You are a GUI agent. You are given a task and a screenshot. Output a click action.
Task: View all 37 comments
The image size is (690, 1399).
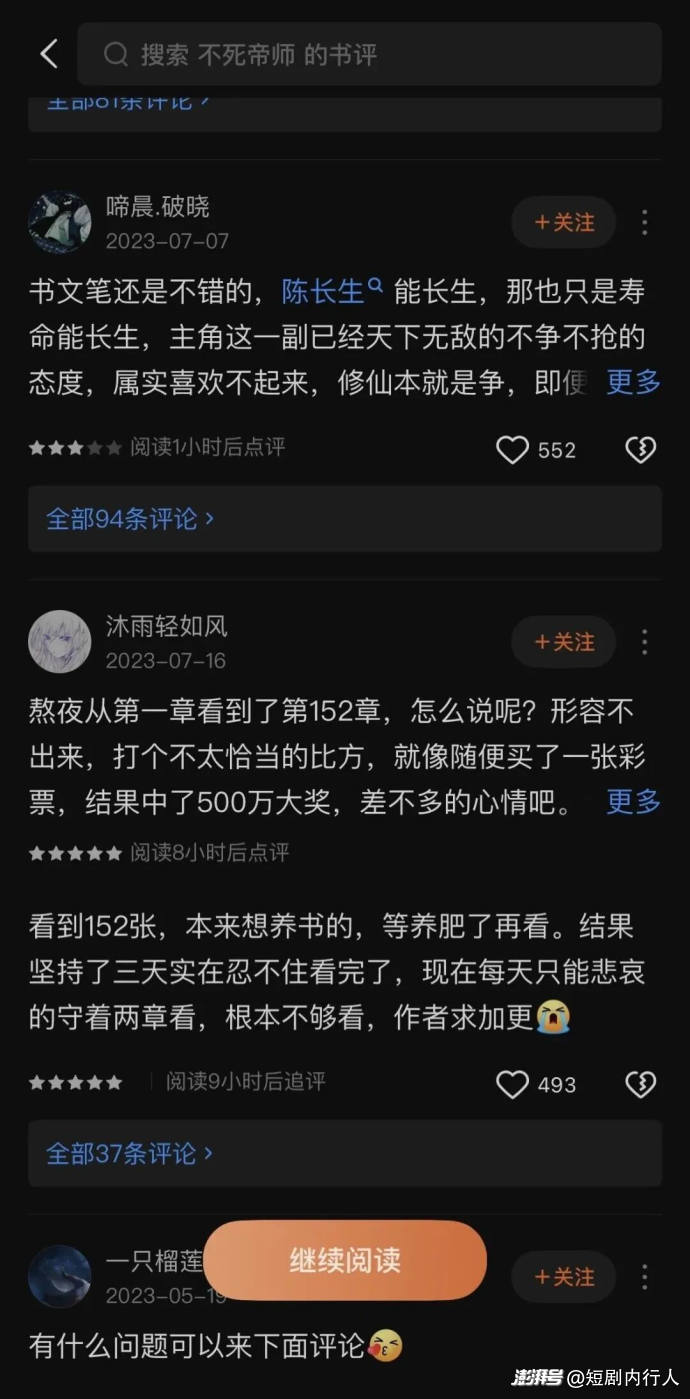click(130, 1153)
